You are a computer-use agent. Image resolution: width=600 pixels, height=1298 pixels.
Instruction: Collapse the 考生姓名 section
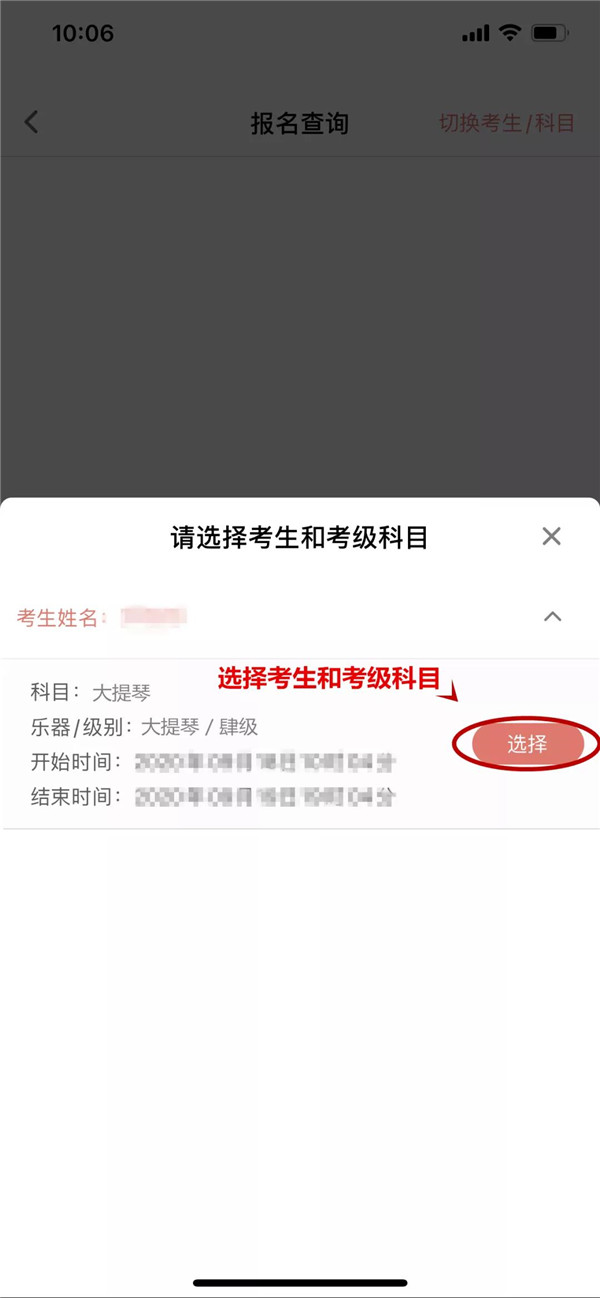point(552,617)
